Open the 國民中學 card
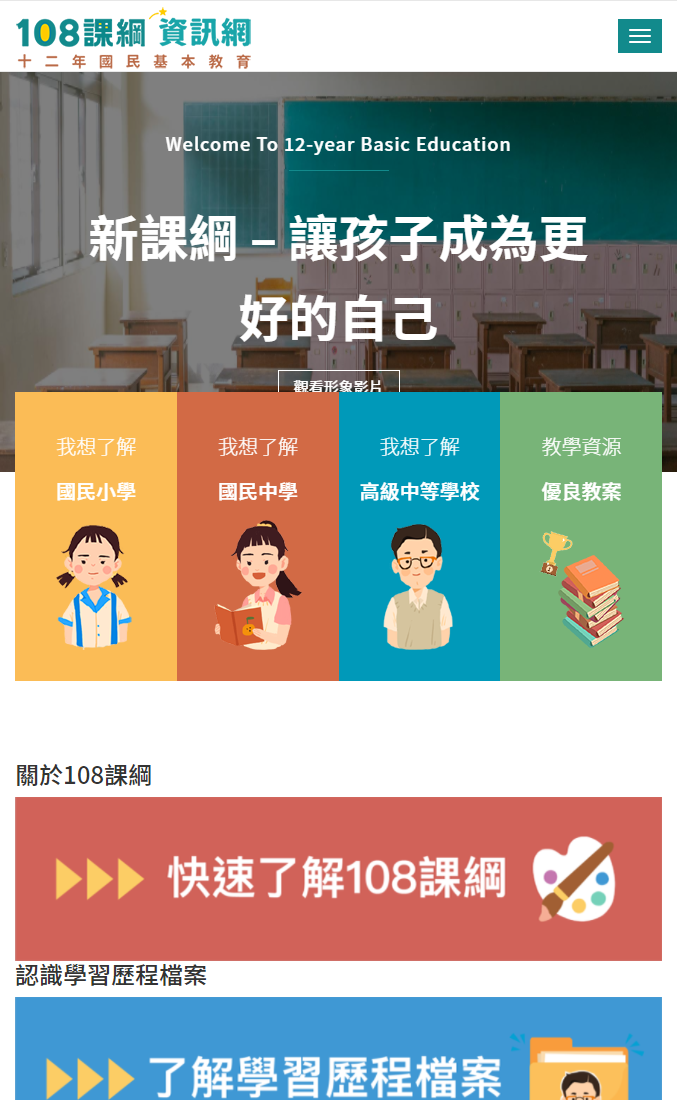This screenshot has width=677, height=1100. click(x=258, y=536)
